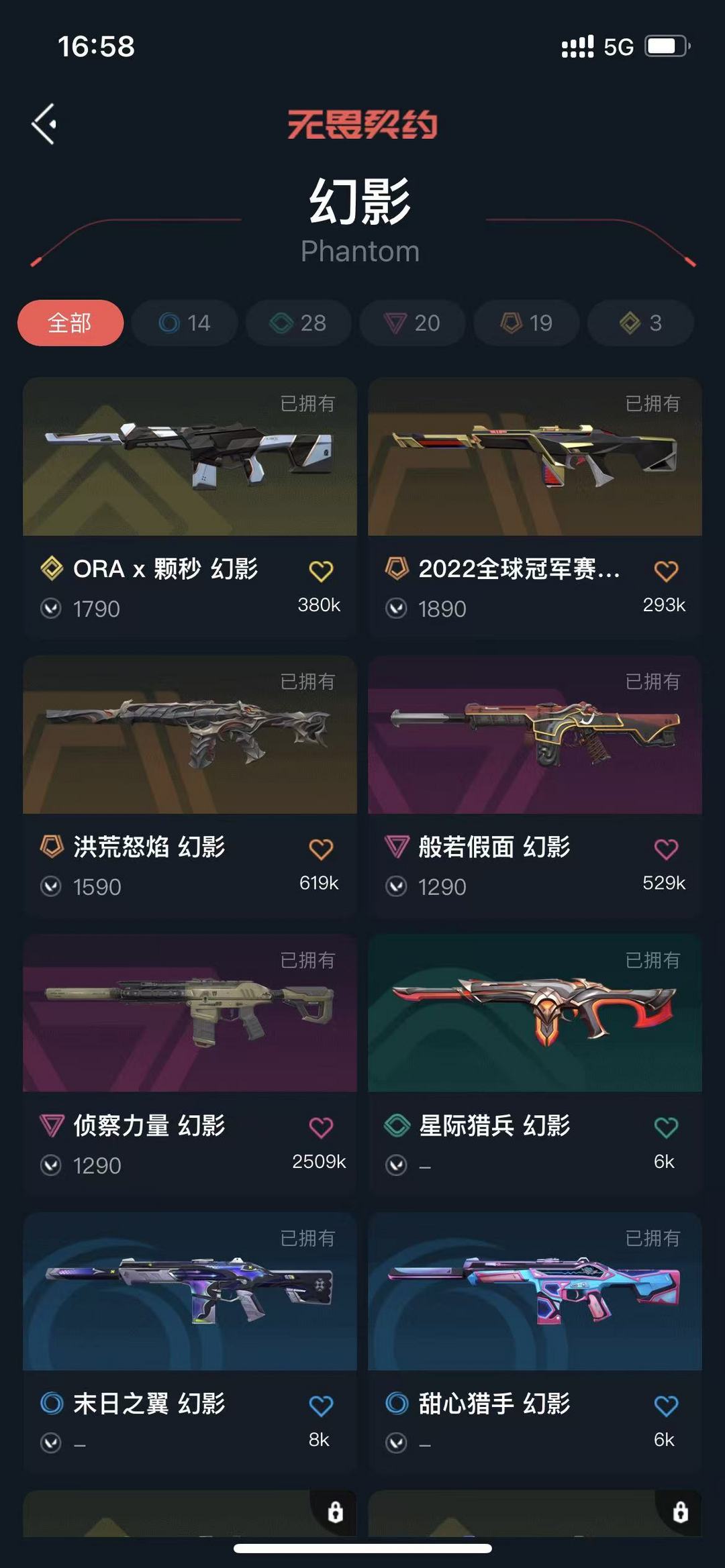Open the 洪荒怒焰 幻影 skin card
Screen dimensions: 725x1568
pos(189,735)
